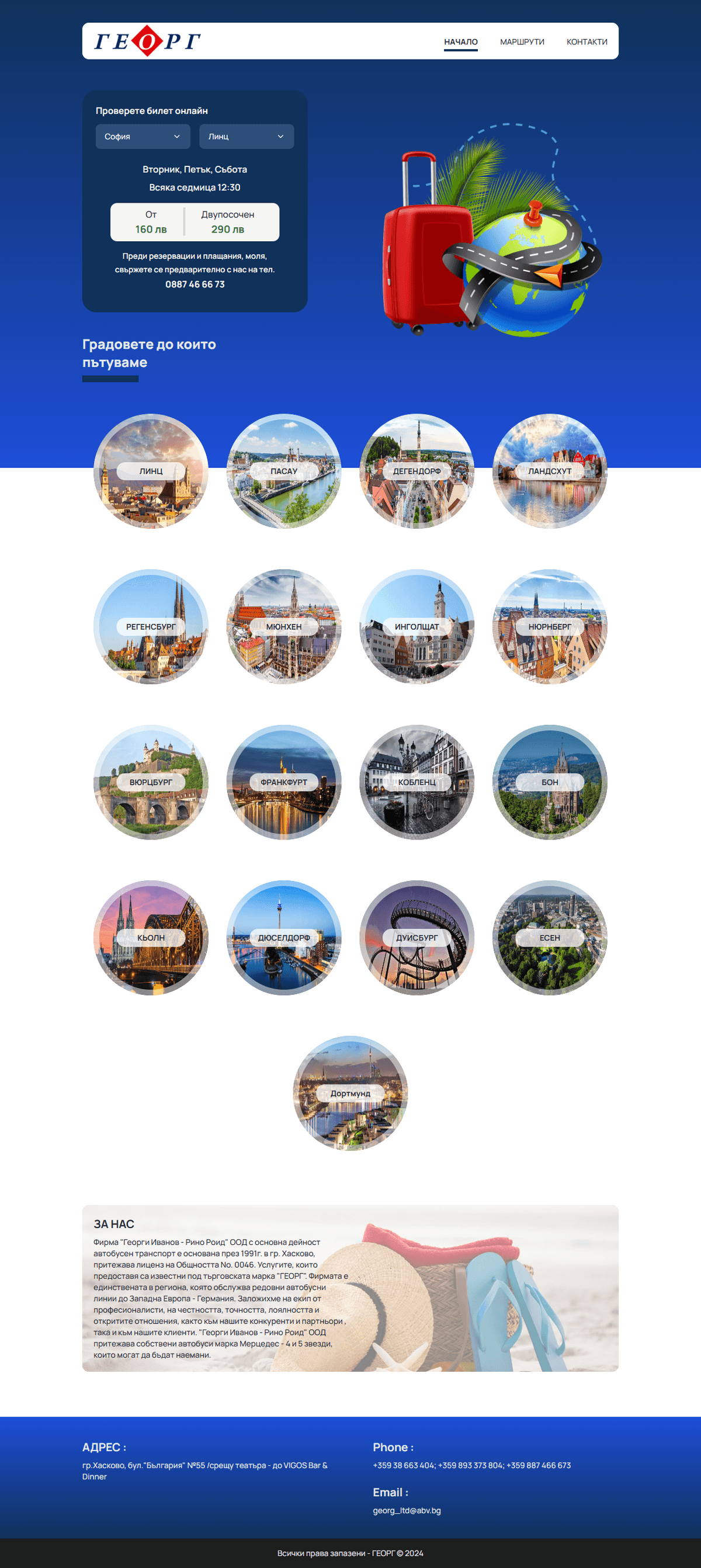The height and width of the screenshot is (1568, 701).
Task: View the ИНГОЛЩАТ destination
Action: point(417,626)
